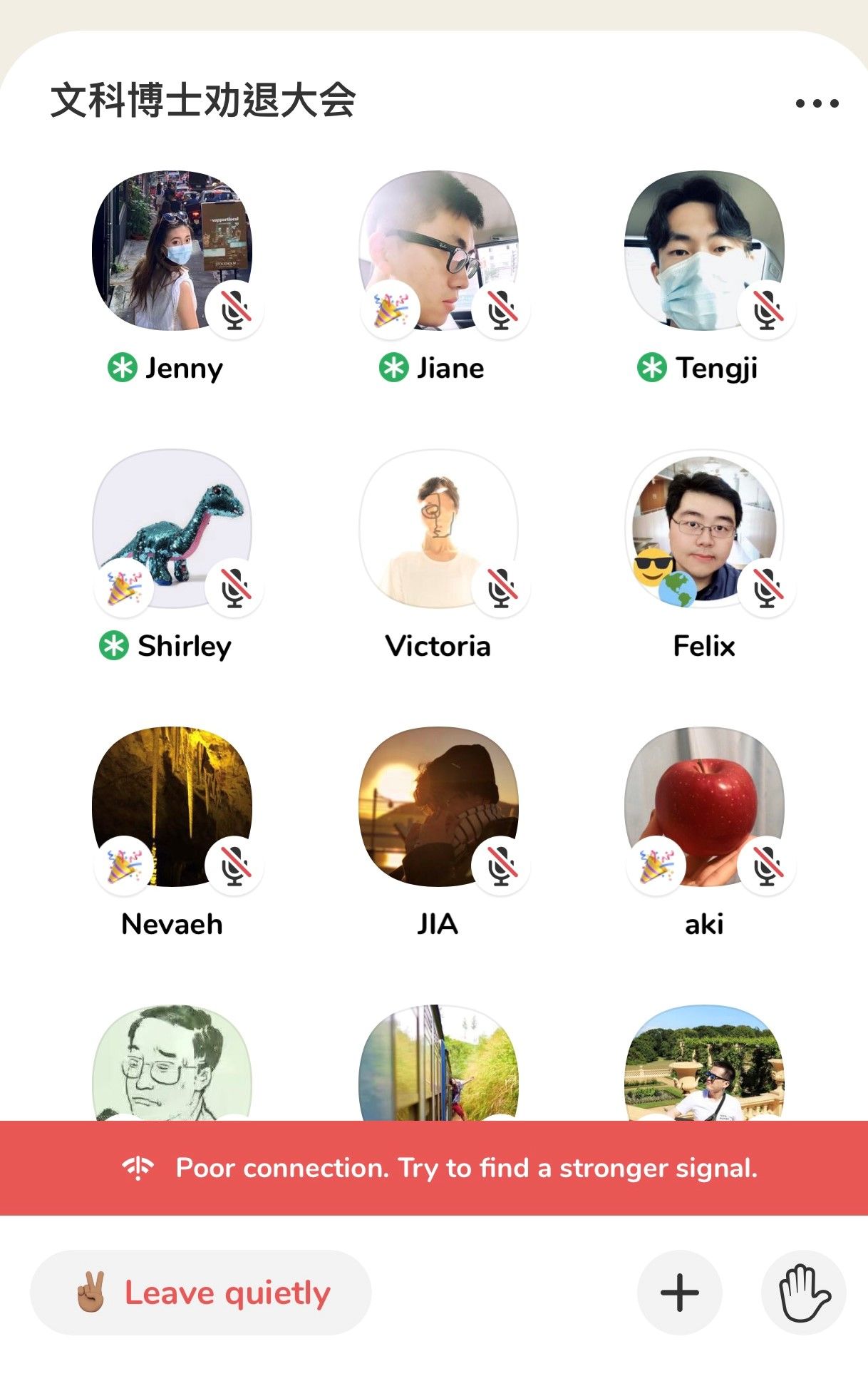View Felix's profile
Image resolution: width=868 pixels, height=1391 pixels.
[704, 528]
